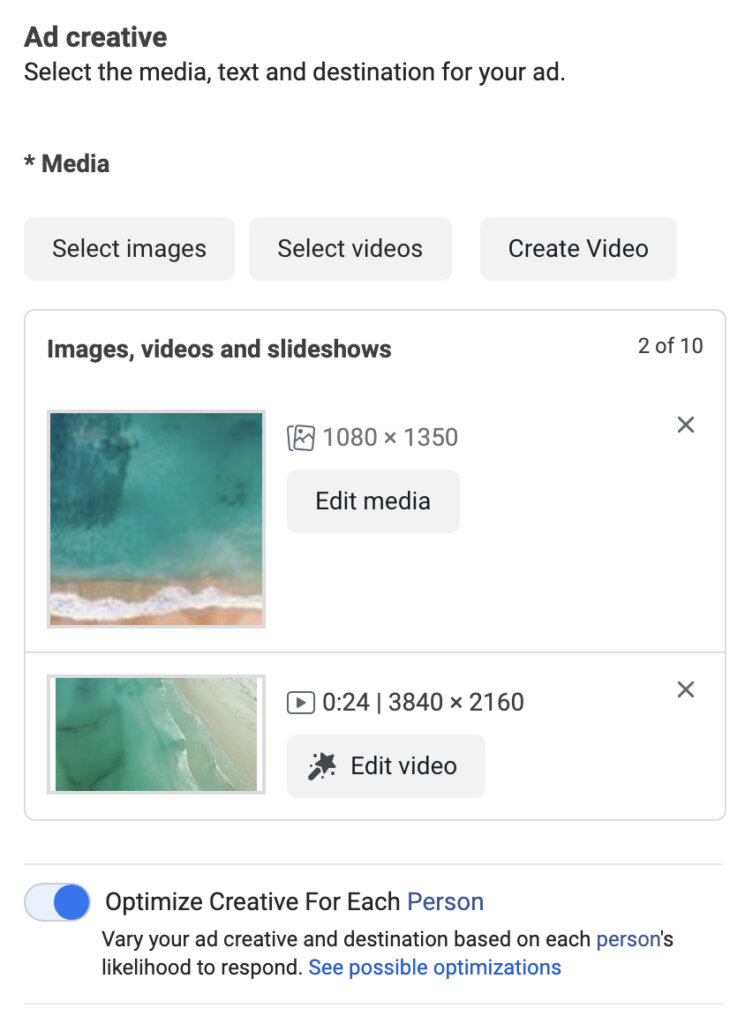
Task: Click the Person link in the optimization toggle label
Action: [x=446, y=901]
